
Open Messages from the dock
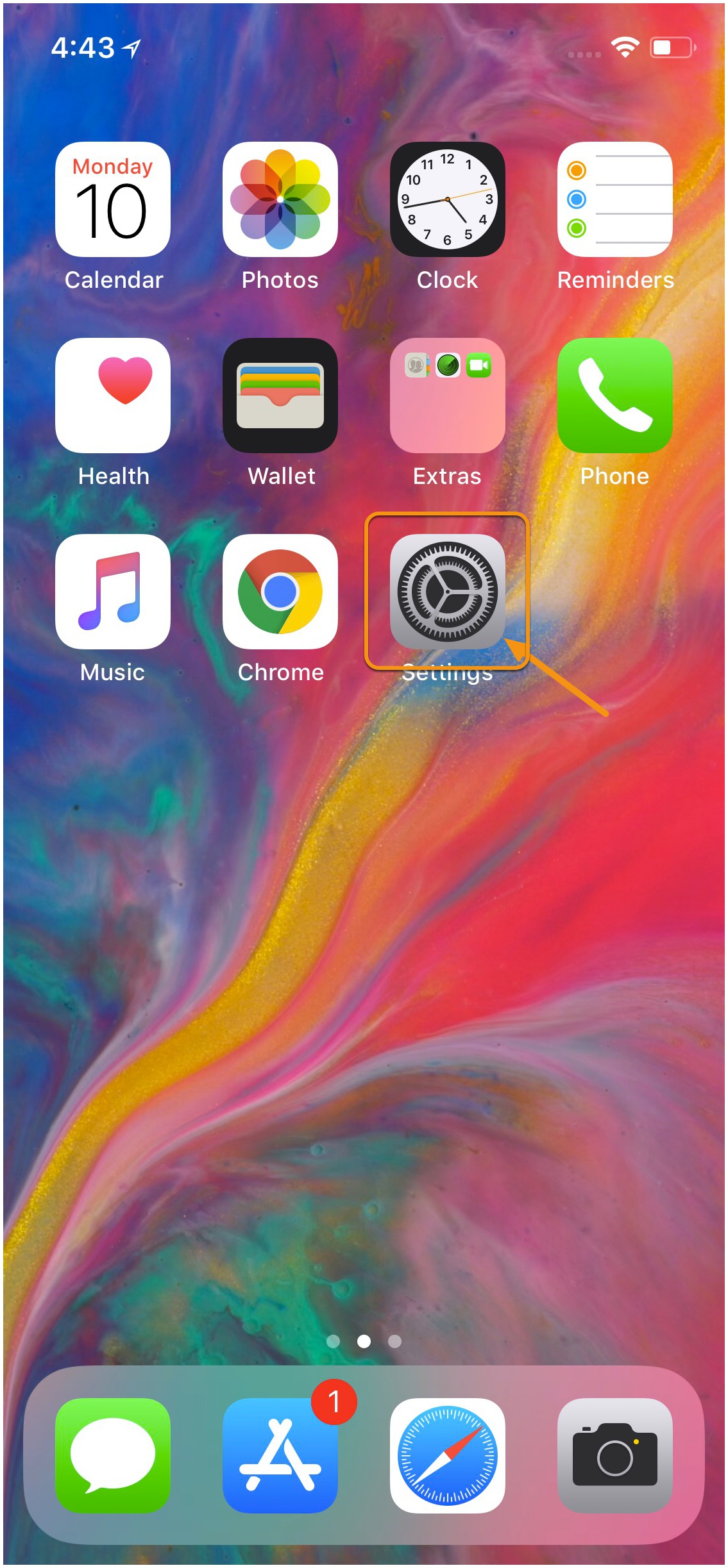click(113, 1456)
